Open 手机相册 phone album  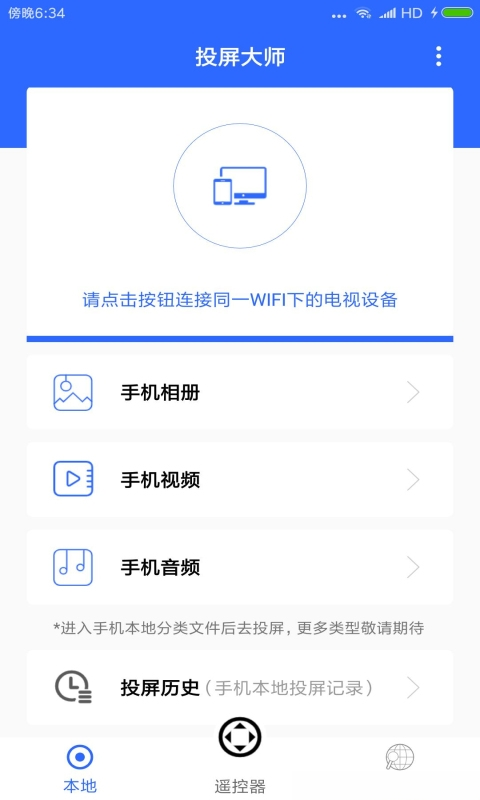(x=240, y=392)
